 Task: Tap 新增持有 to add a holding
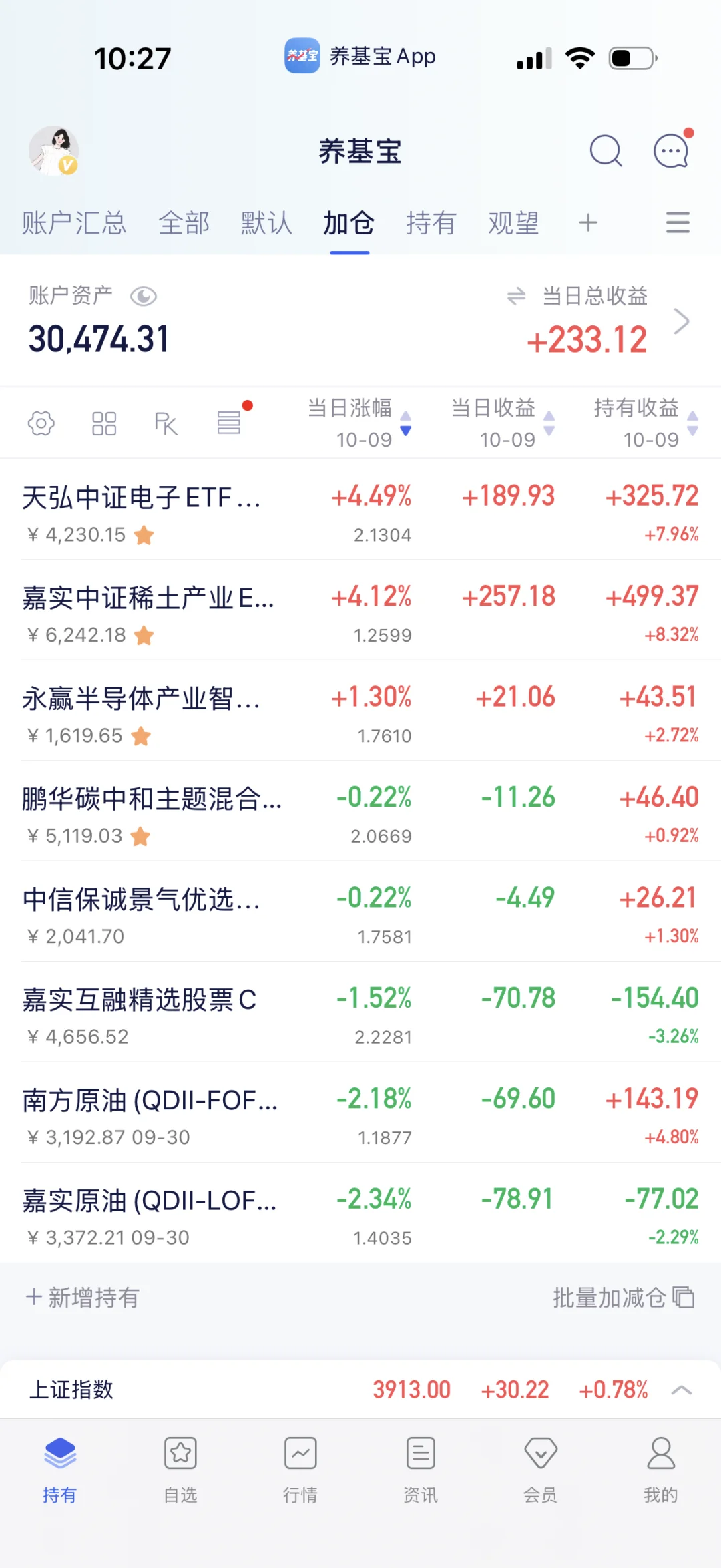pyautogui.click(x=82, y=1297)
